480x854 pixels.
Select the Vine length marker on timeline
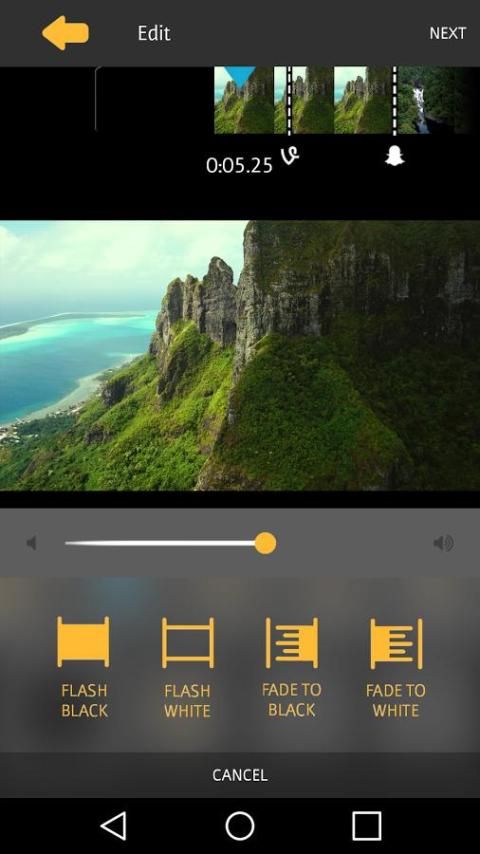coord(290,156)
